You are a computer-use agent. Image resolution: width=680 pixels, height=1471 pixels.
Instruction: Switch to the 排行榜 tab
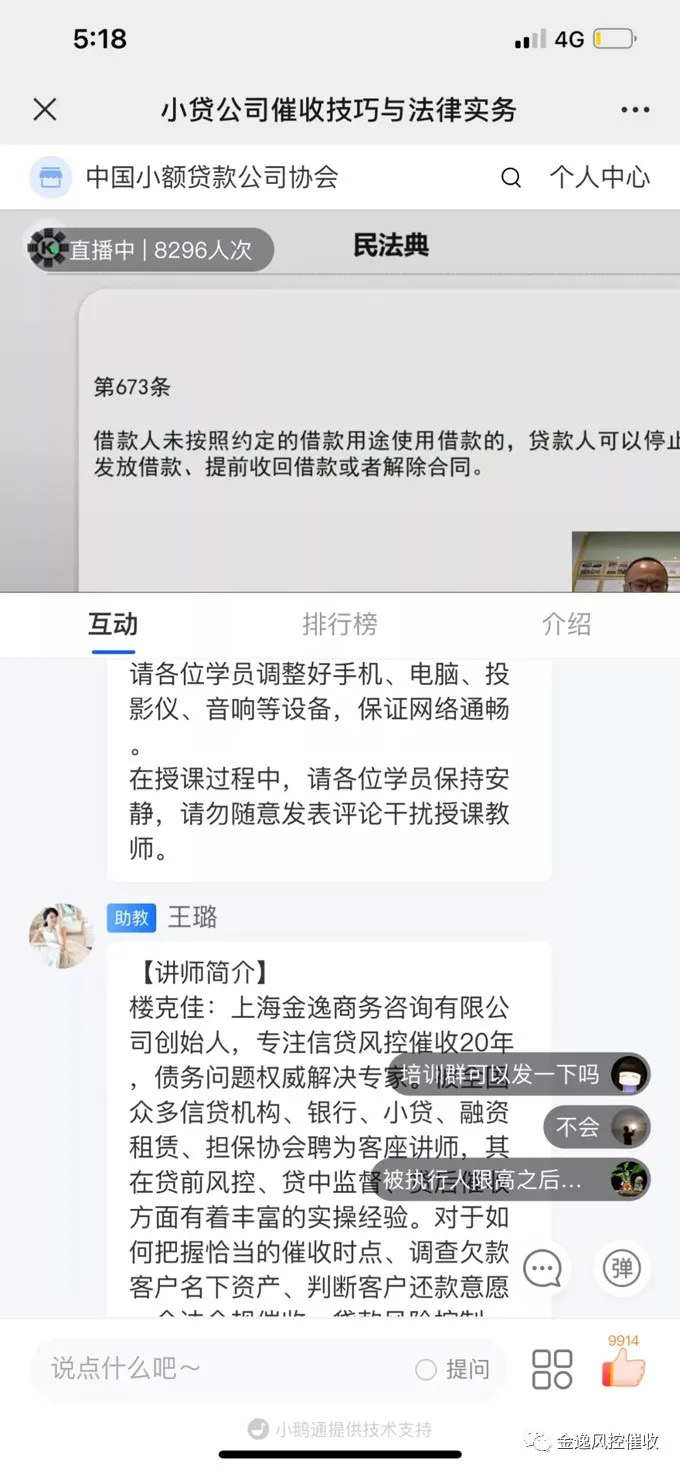click(340, 625)
